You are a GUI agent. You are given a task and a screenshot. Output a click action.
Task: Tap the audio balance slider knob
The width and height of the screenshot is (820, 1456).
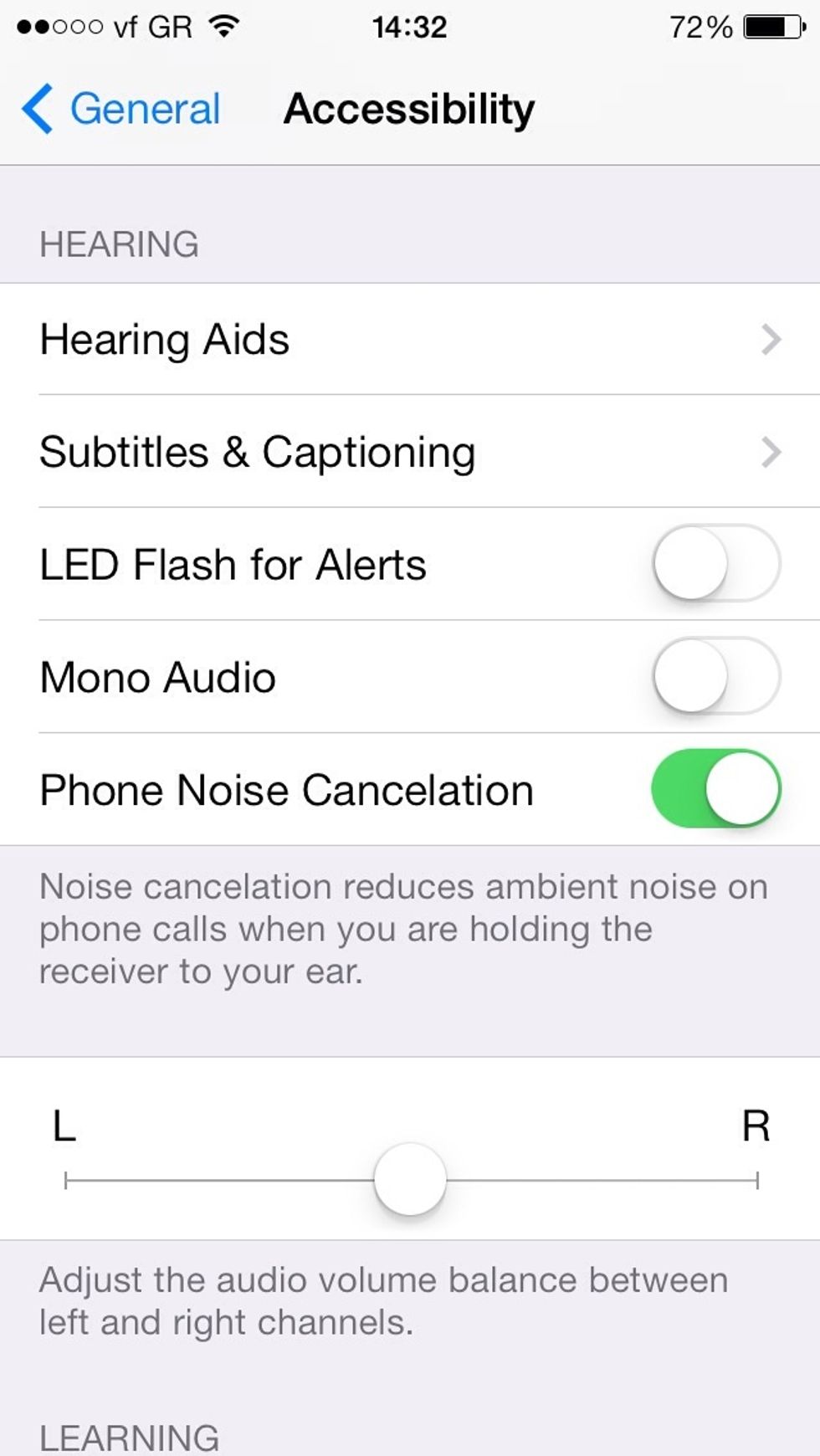tap(412, 1180)
